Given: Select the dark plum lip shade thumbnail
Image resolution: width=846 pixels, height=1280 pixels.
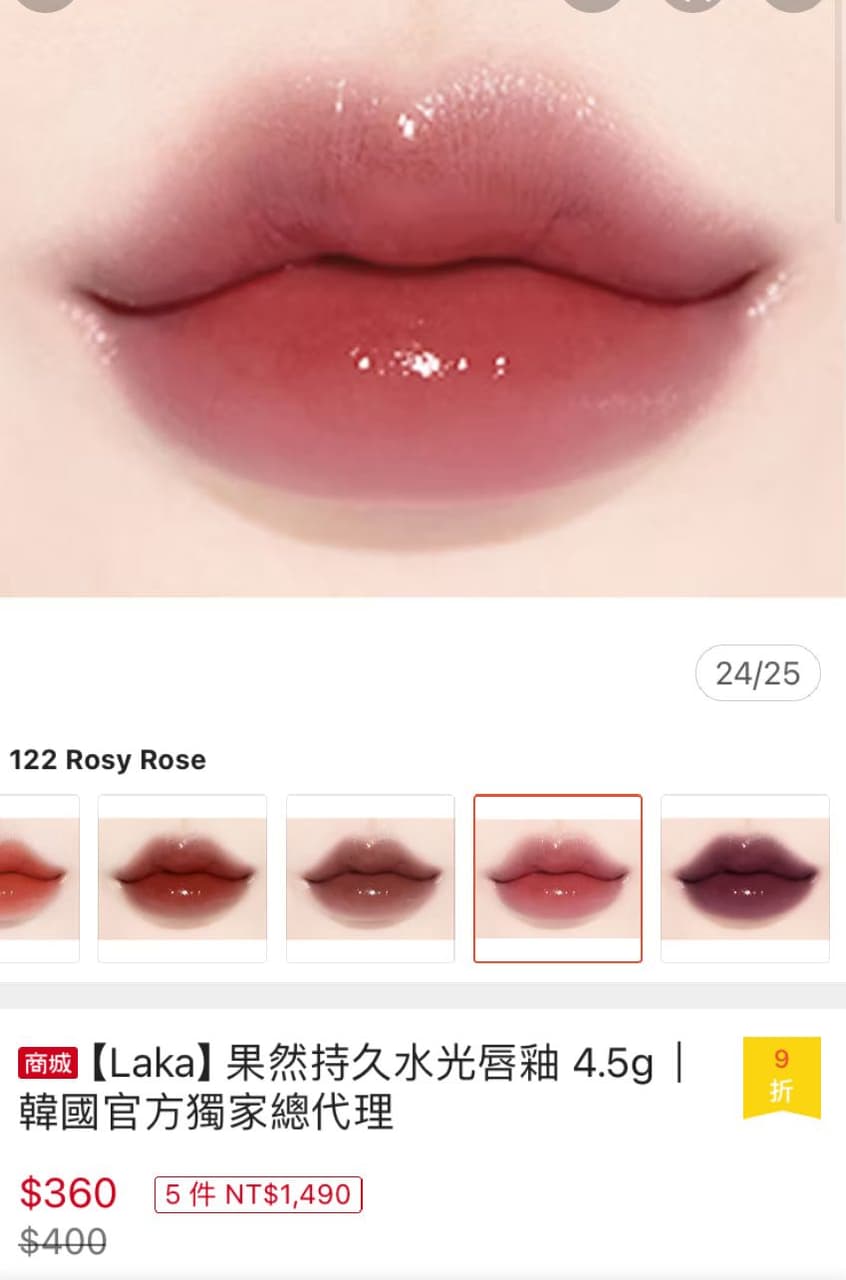Looking at the screenshot, I should tap(745, 878).
